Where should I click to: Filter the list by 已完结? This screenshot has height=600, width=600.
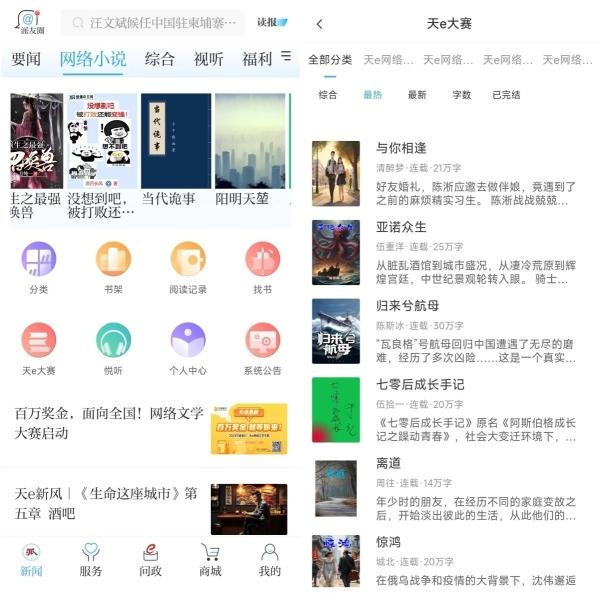coord(506,95)
